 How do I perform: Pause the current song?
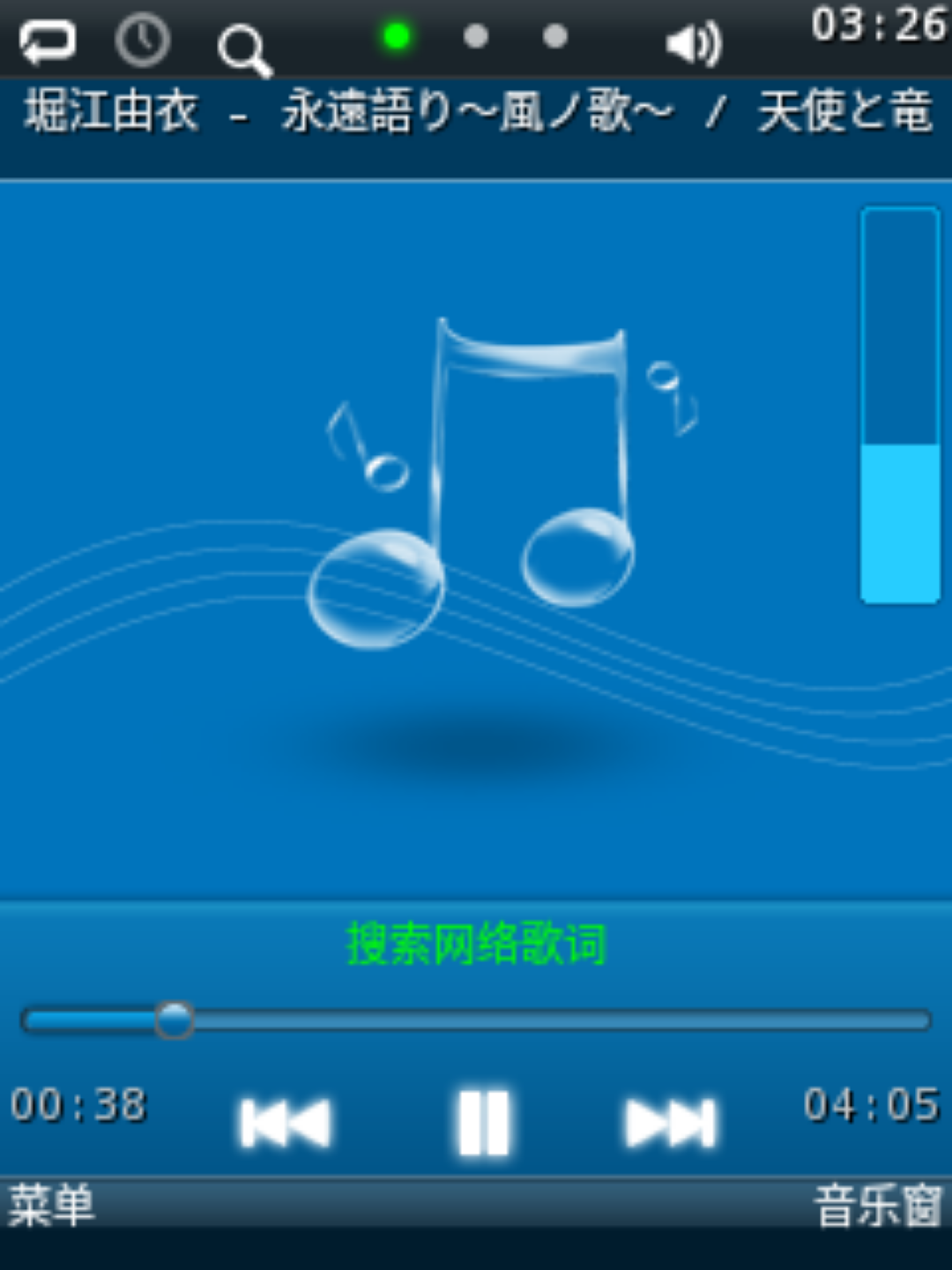click(x=483, y=1123)
